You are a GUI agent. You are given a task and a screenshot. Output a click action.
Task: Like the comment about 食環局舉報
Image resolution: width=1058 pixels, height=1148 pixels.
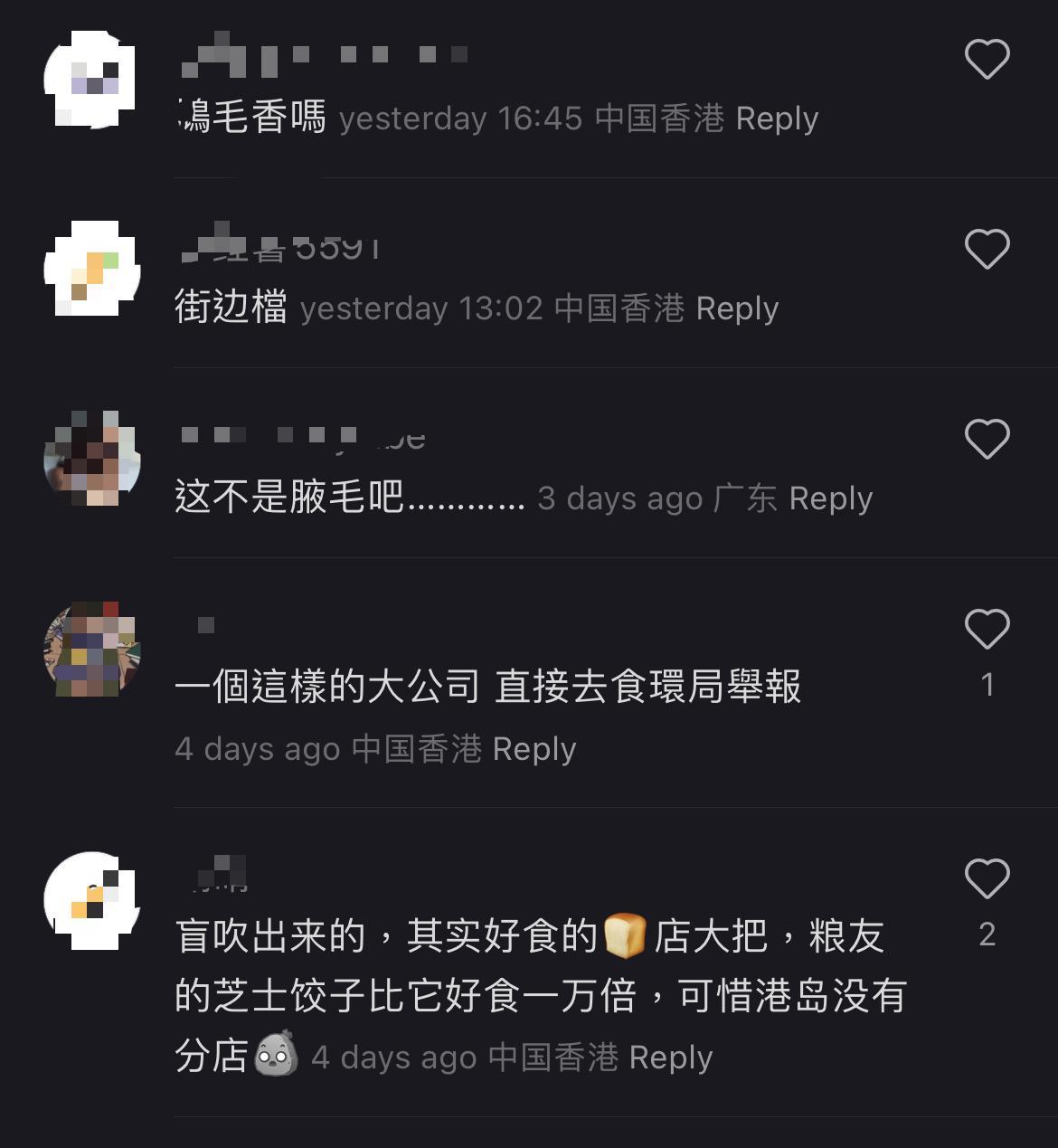(987, 630)
